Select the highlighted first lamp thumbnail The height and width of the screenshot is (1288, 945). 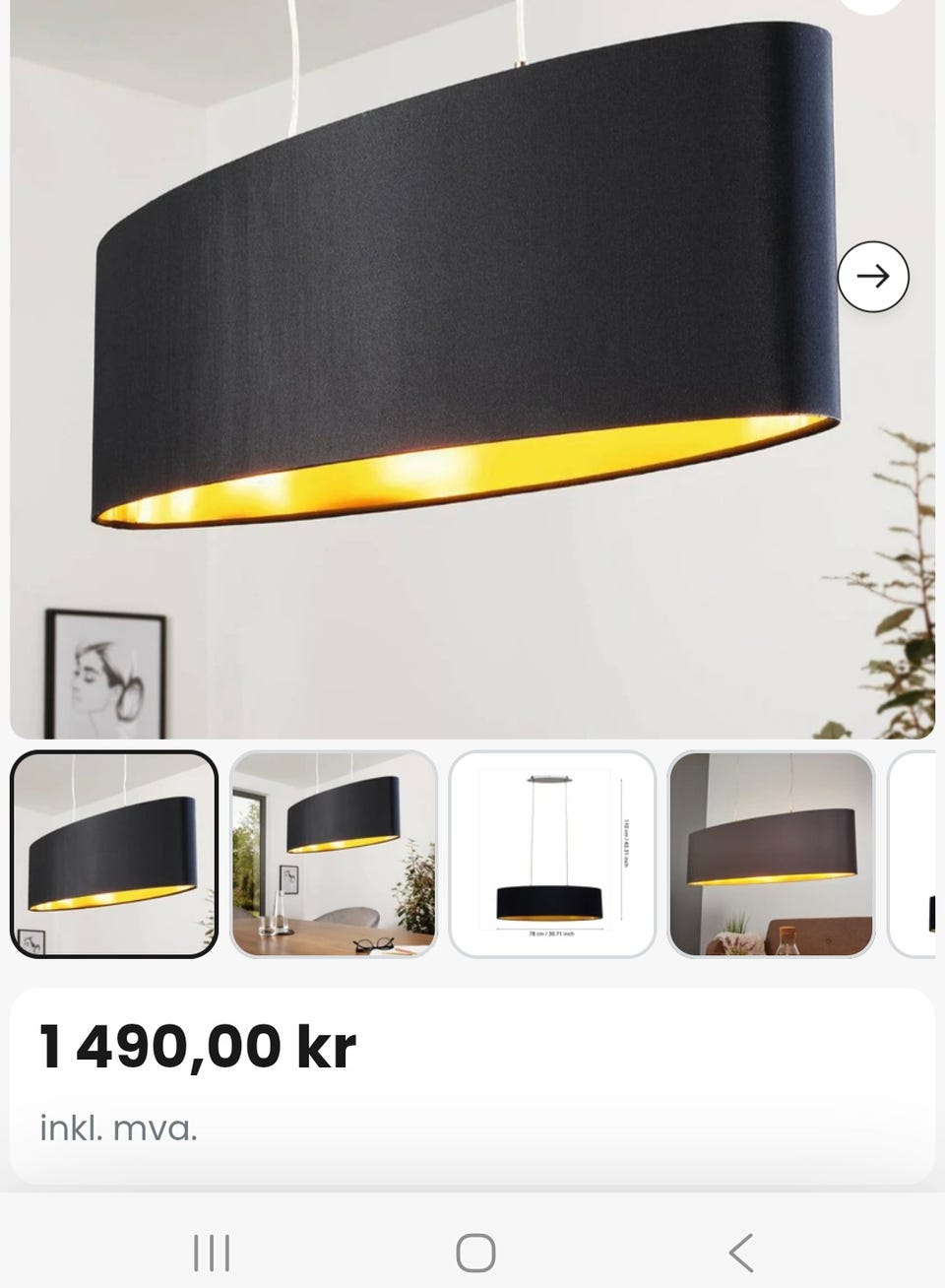115,855
